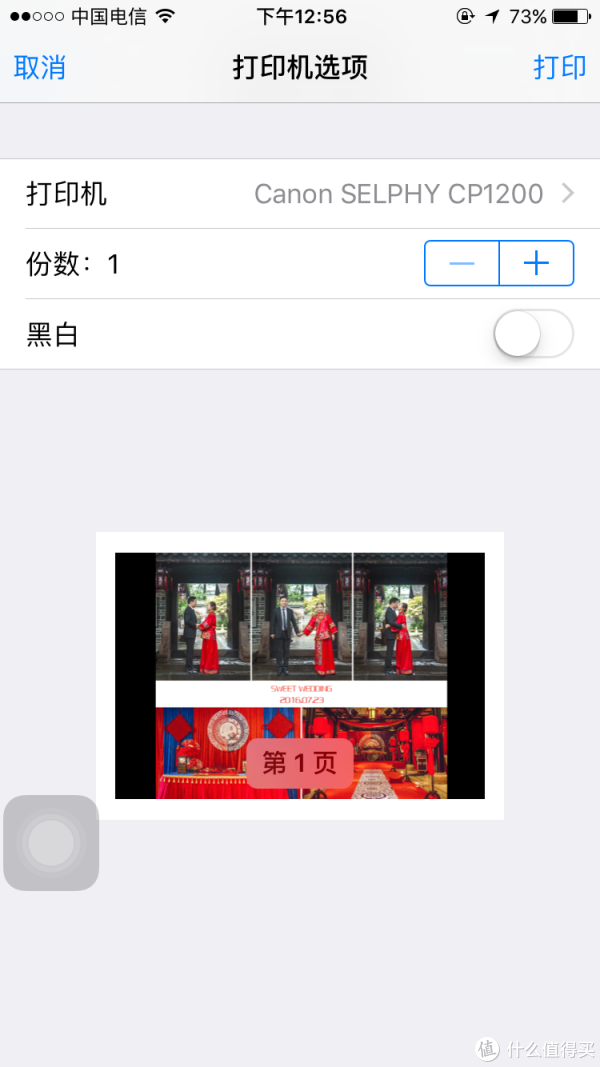This screenshot has height=1067, width=600.
Task: Tap 打印 to start printing
Action: 559,68
